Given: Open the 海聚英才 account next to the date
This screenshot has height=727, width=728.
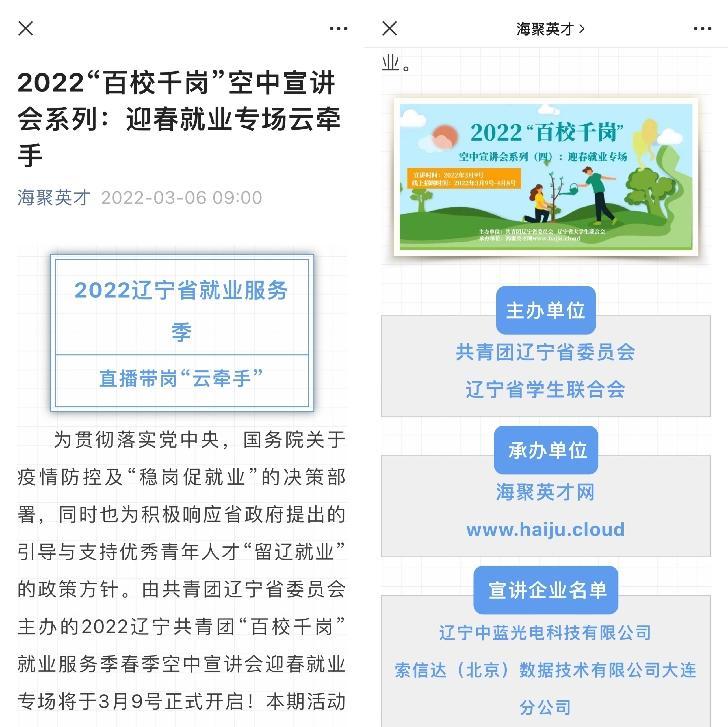Looking at the screenshot, I should coord(54,197).
